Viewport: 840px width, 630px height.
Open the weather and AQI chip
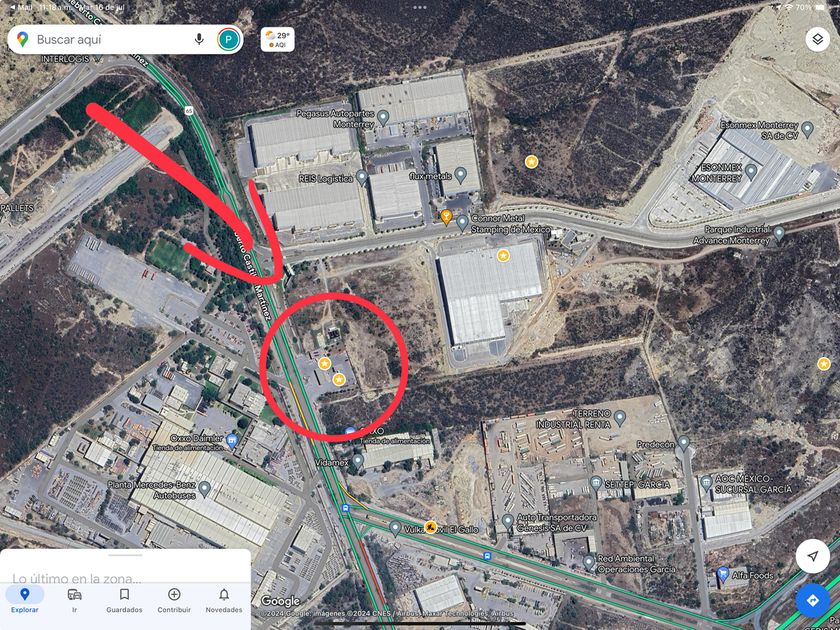click(x=278, y=40)
